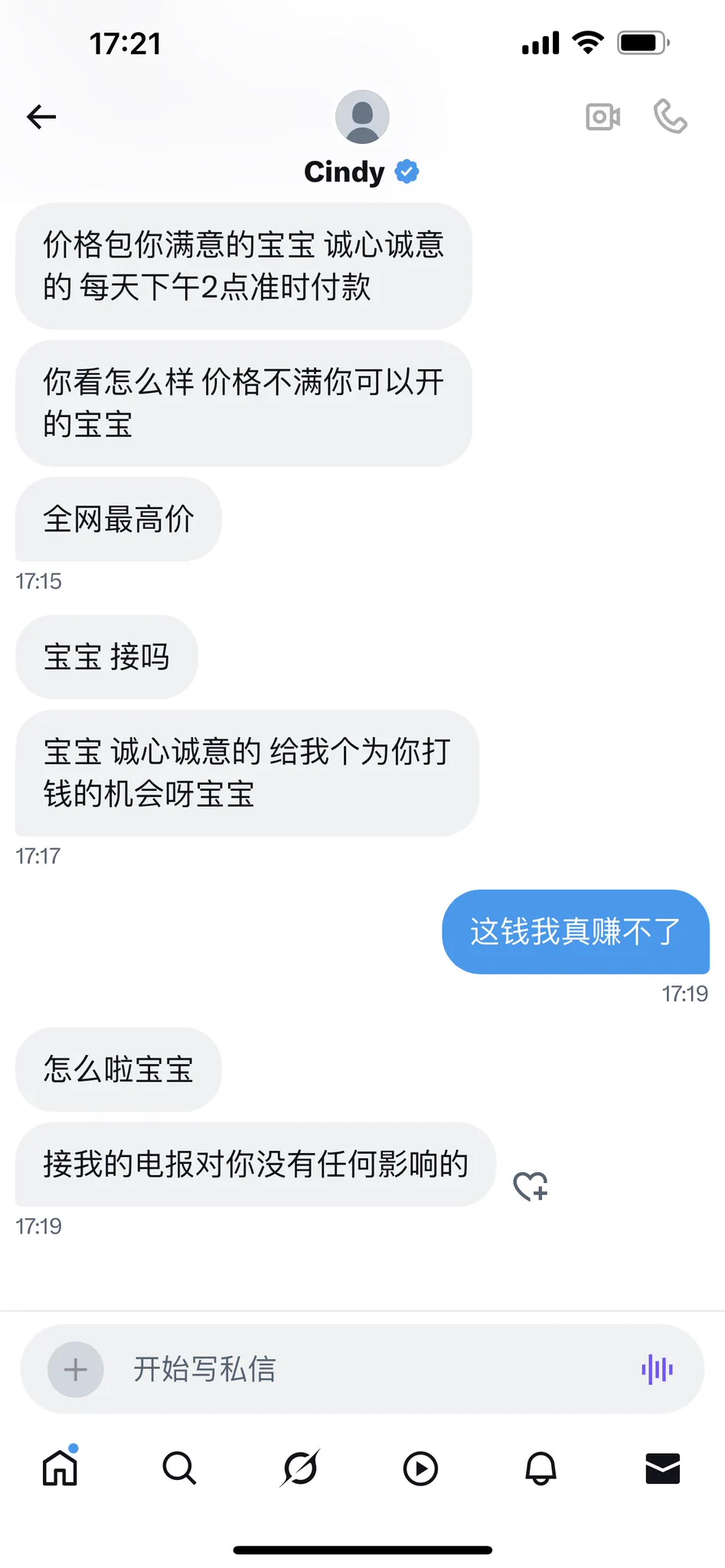Switch to the video play tab
This screenshot has height=1568, width=725.
[420, 1468]
